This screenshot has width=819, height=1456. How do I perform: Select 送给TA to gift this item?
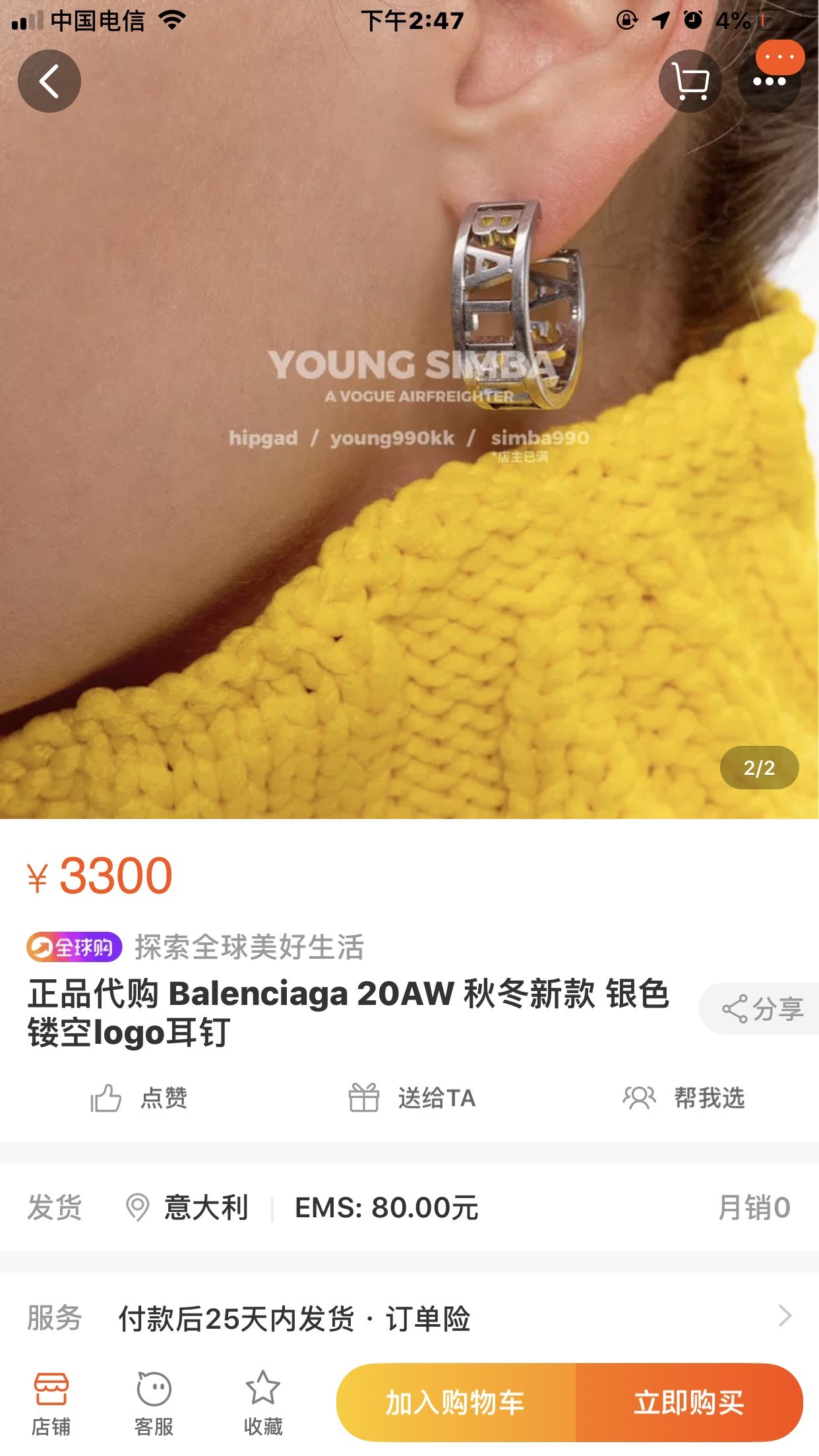[x=412, y=1098]
